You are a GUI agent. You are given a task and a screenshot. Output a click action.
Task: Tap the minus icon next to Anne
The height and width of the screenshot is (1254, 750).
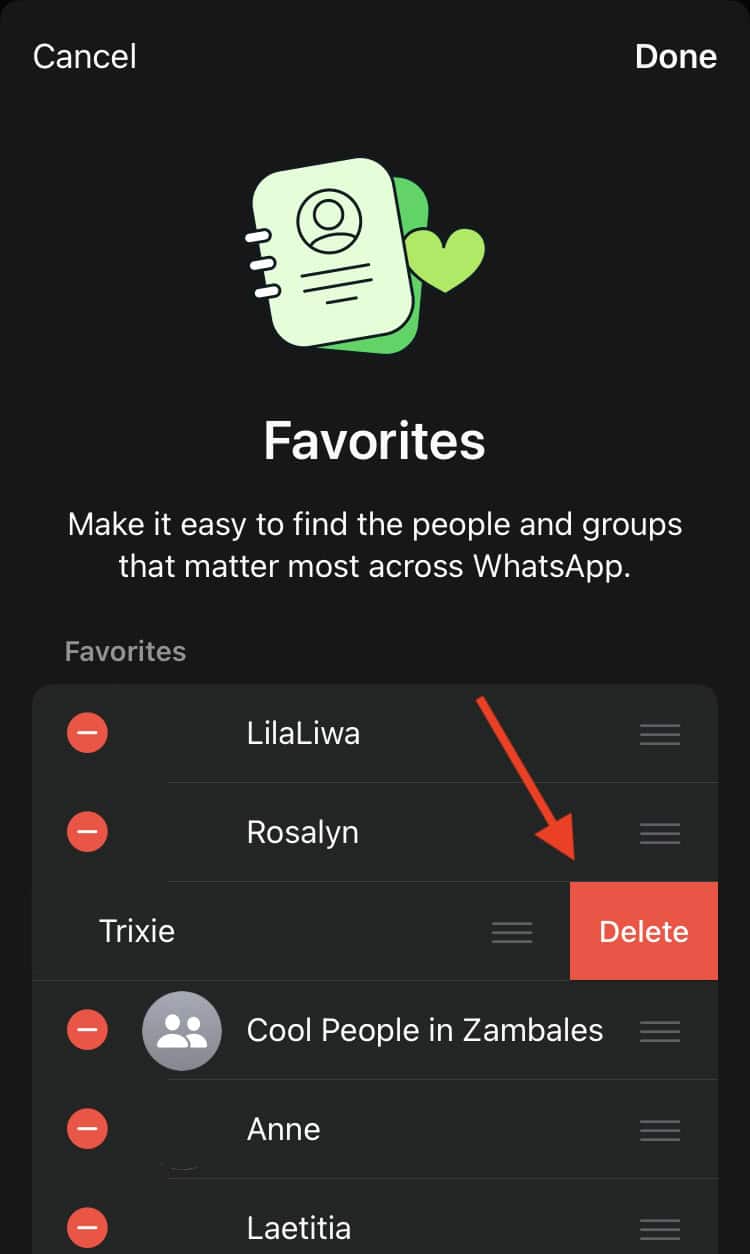click(88, 1129)
